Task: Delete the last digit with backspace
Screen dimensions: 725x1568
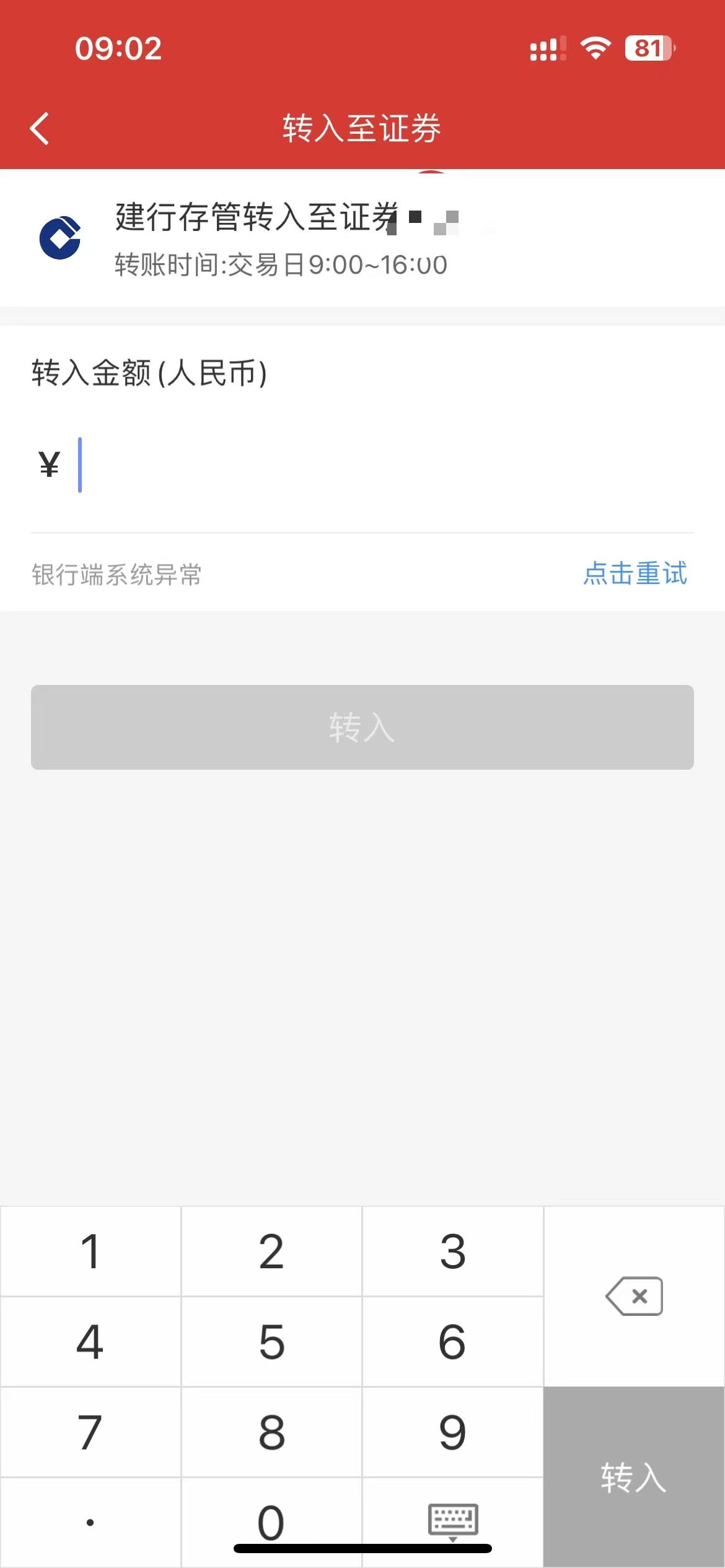Action: (x=634, y=1296)
